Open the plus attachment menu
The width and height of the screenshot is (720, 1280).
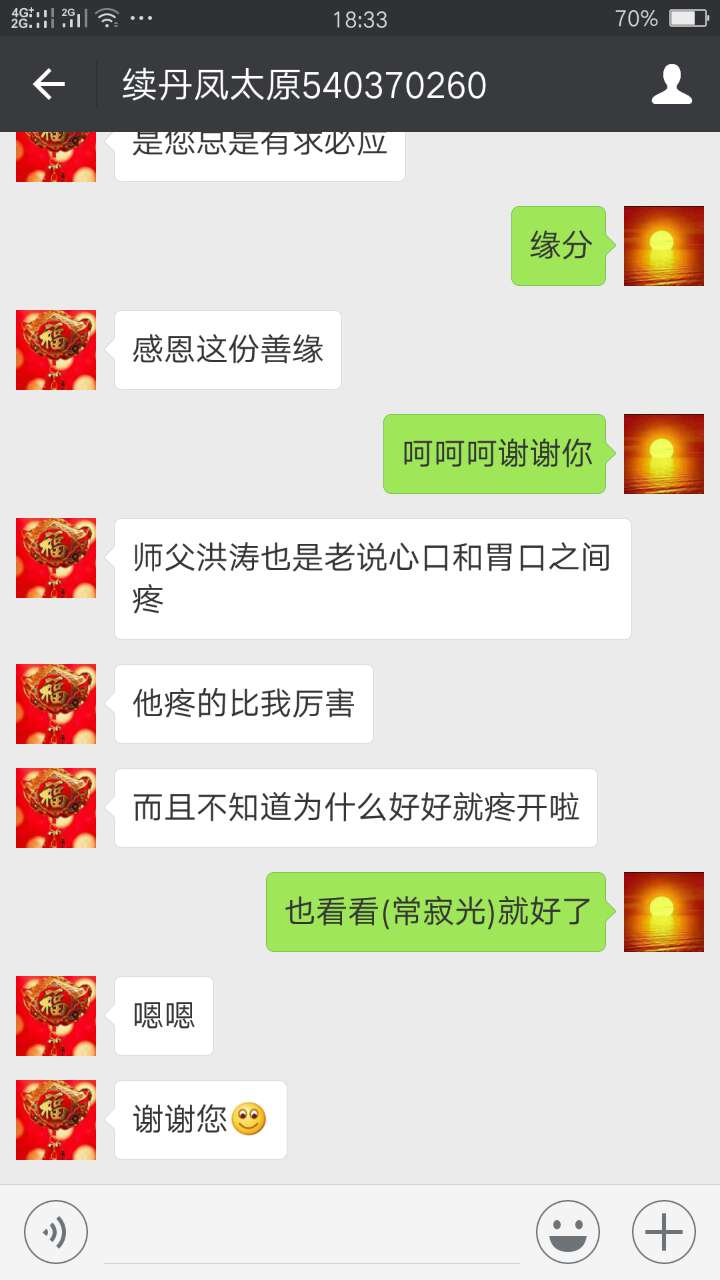point(664,1232)
